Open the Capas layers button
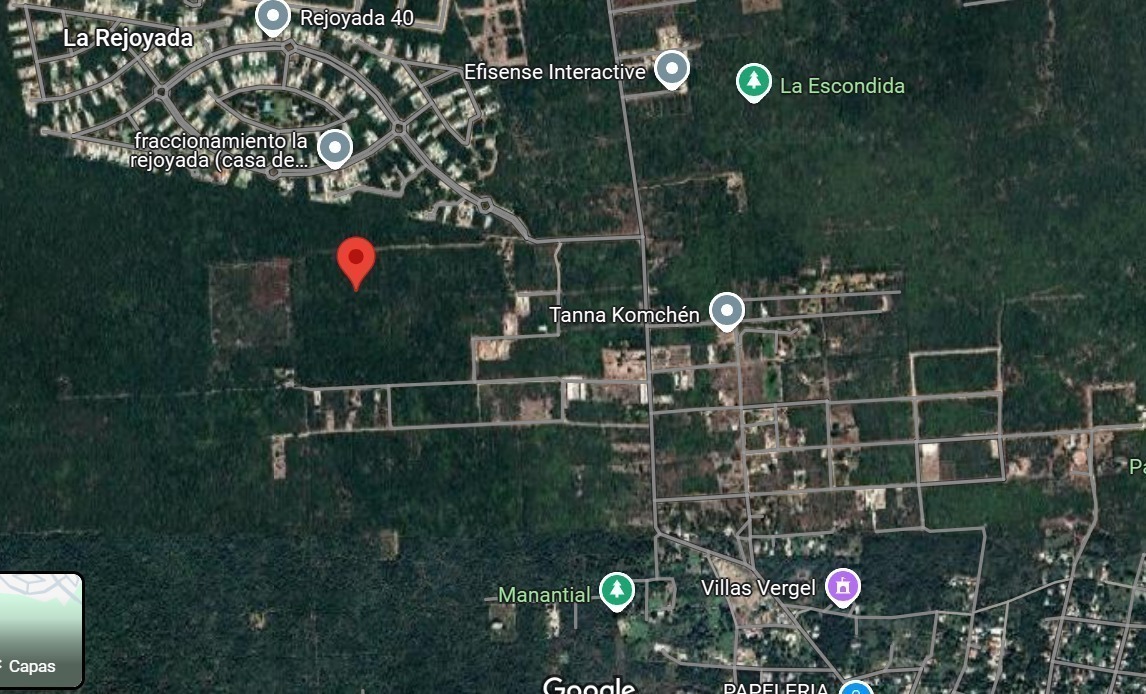The image size is (1146, 694). (x=40, y=630)
